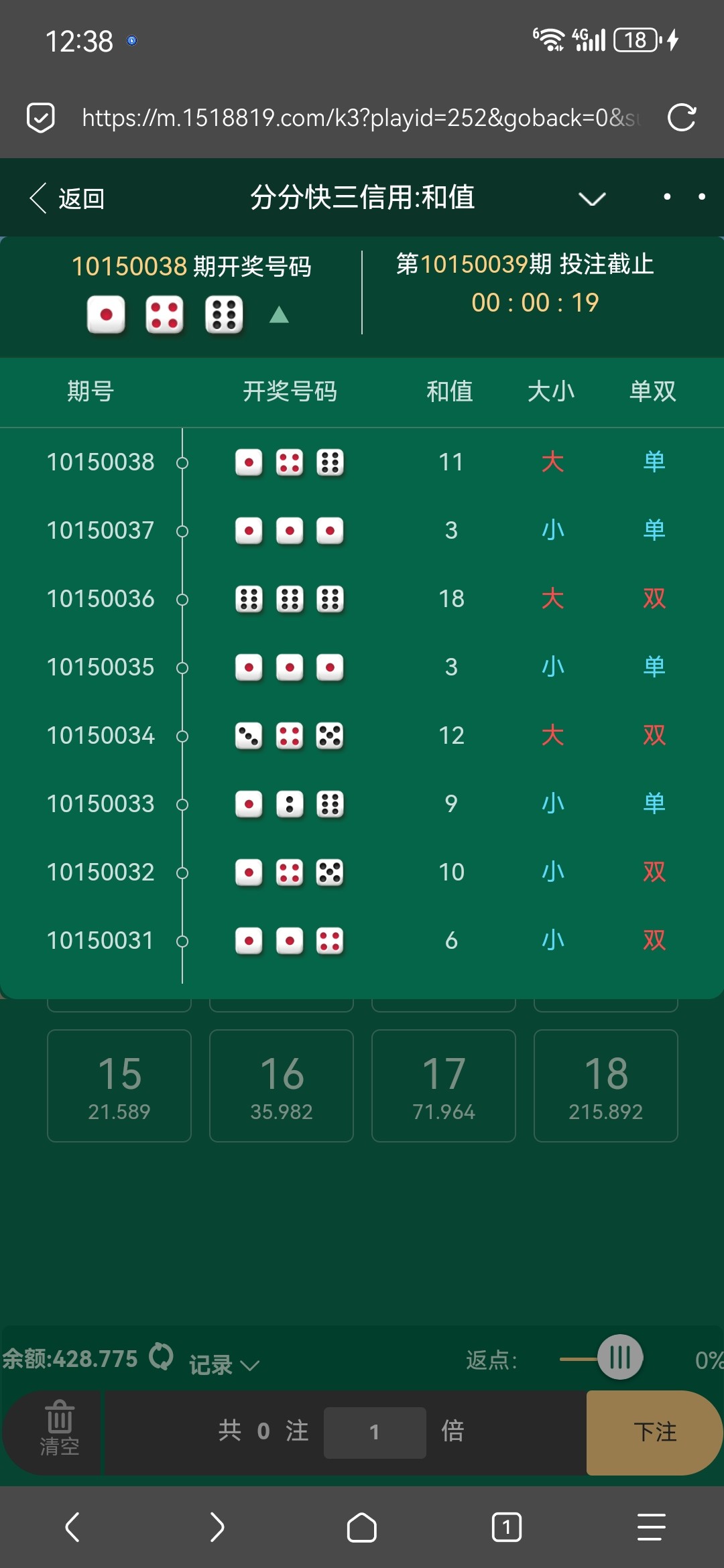724x1568 pixels.
Task: Select sum value 16
Action: click(282, 1086)
